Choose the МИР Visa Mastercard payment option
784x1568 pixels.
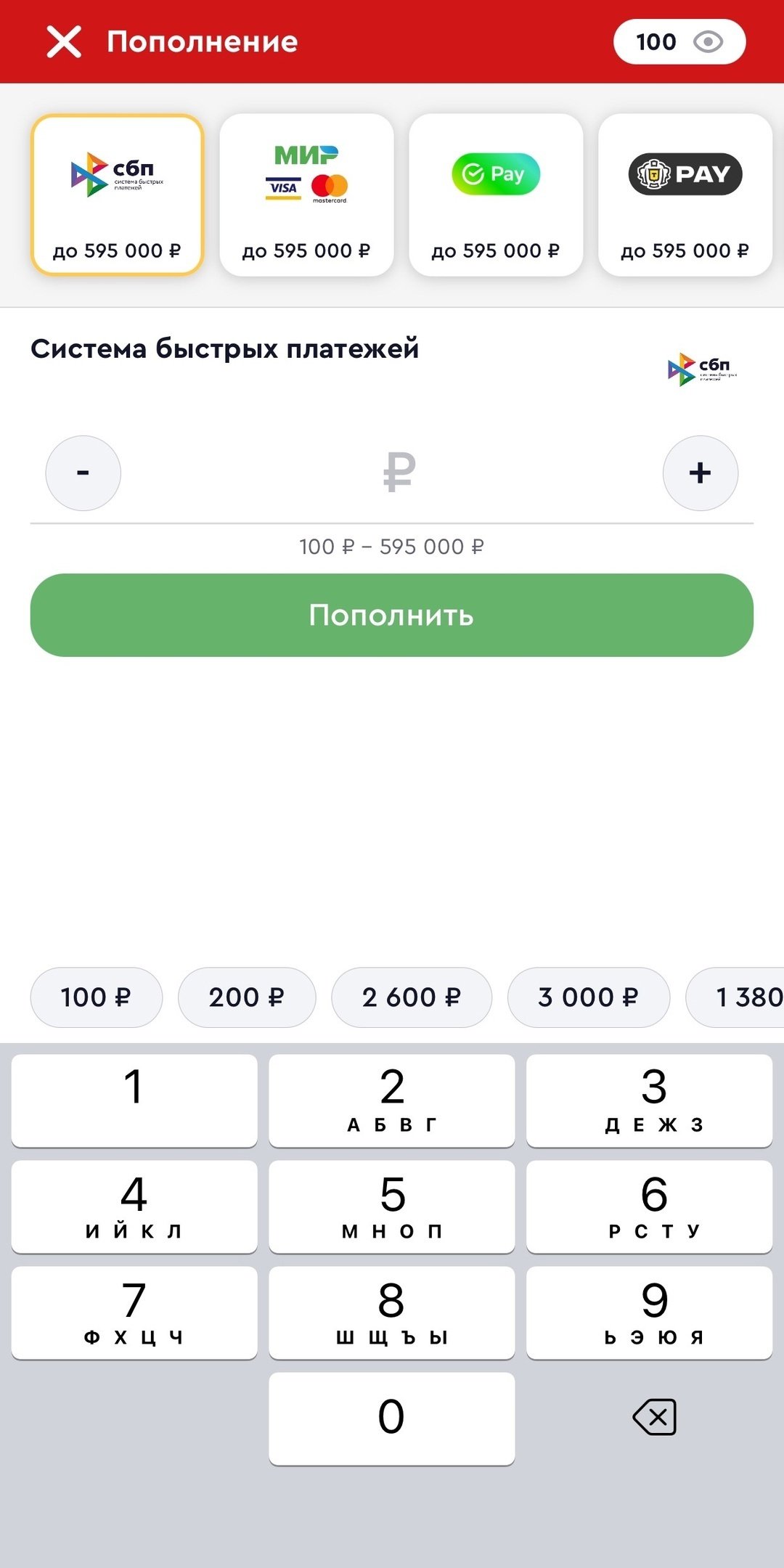pos(306,195)
